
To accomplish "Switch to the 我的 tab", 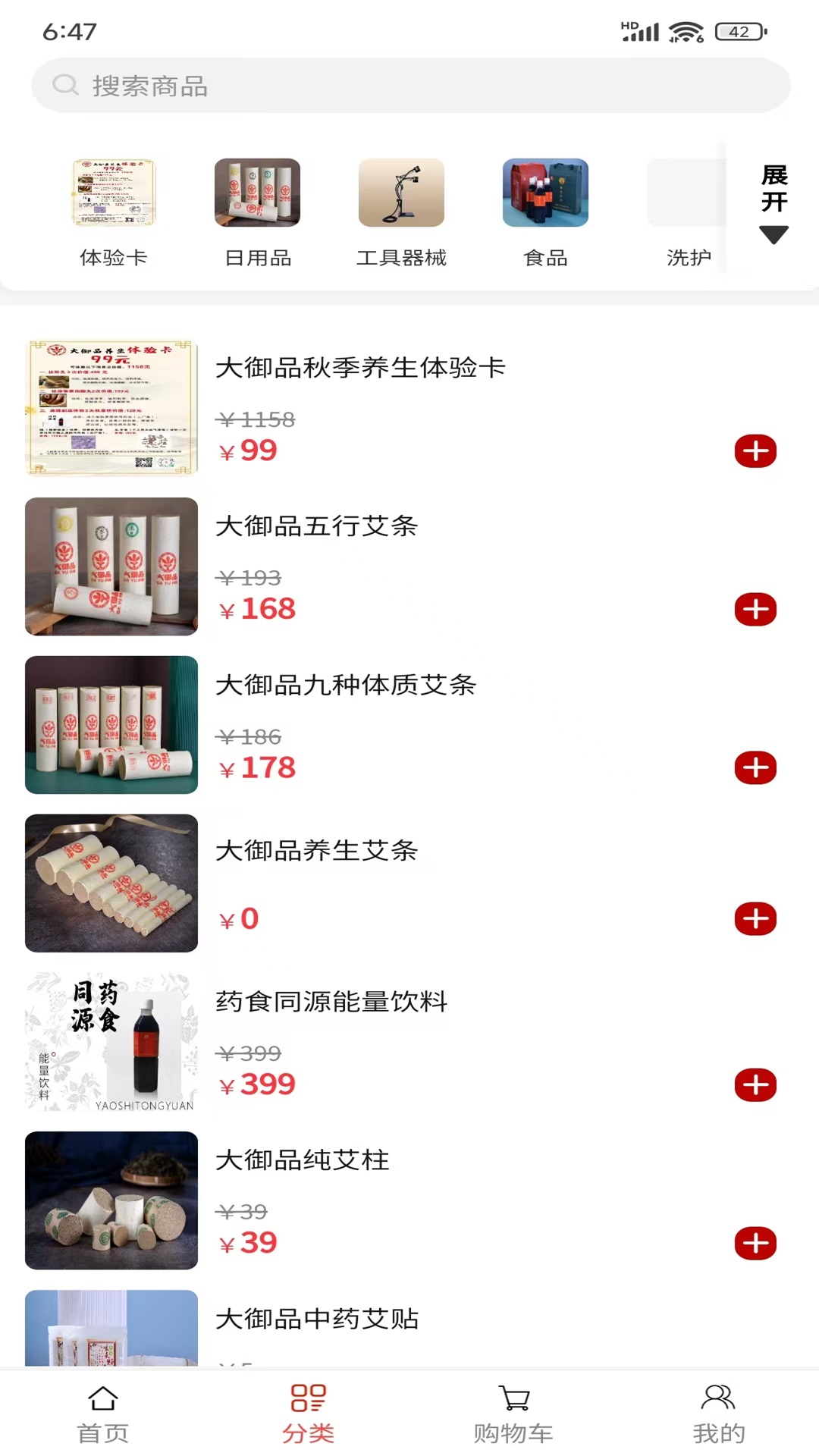I will 718,1413.
